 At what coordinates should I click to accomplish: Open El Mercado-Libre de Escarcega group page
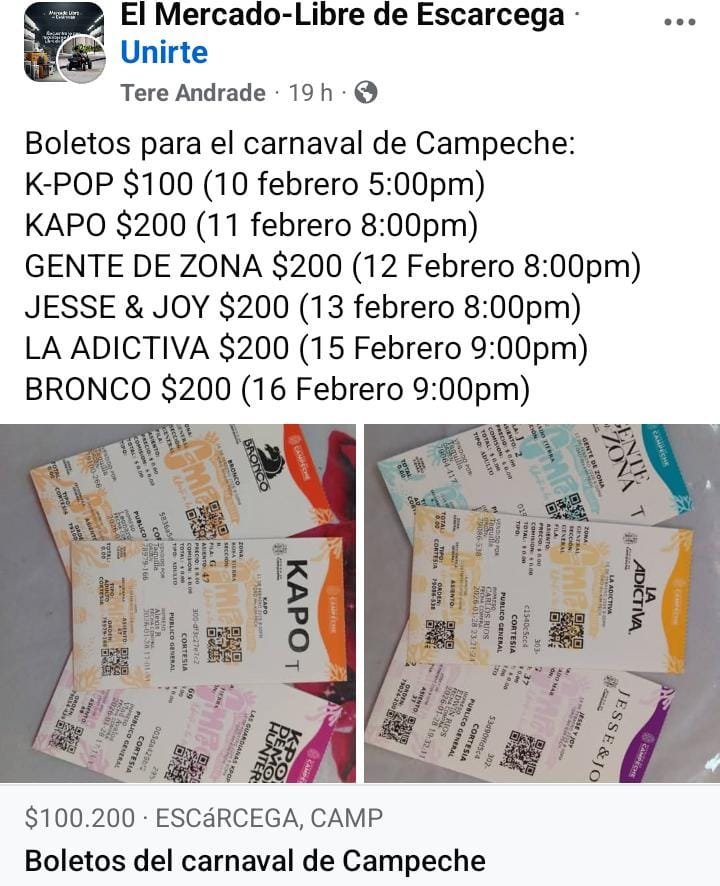pos(342,16)
